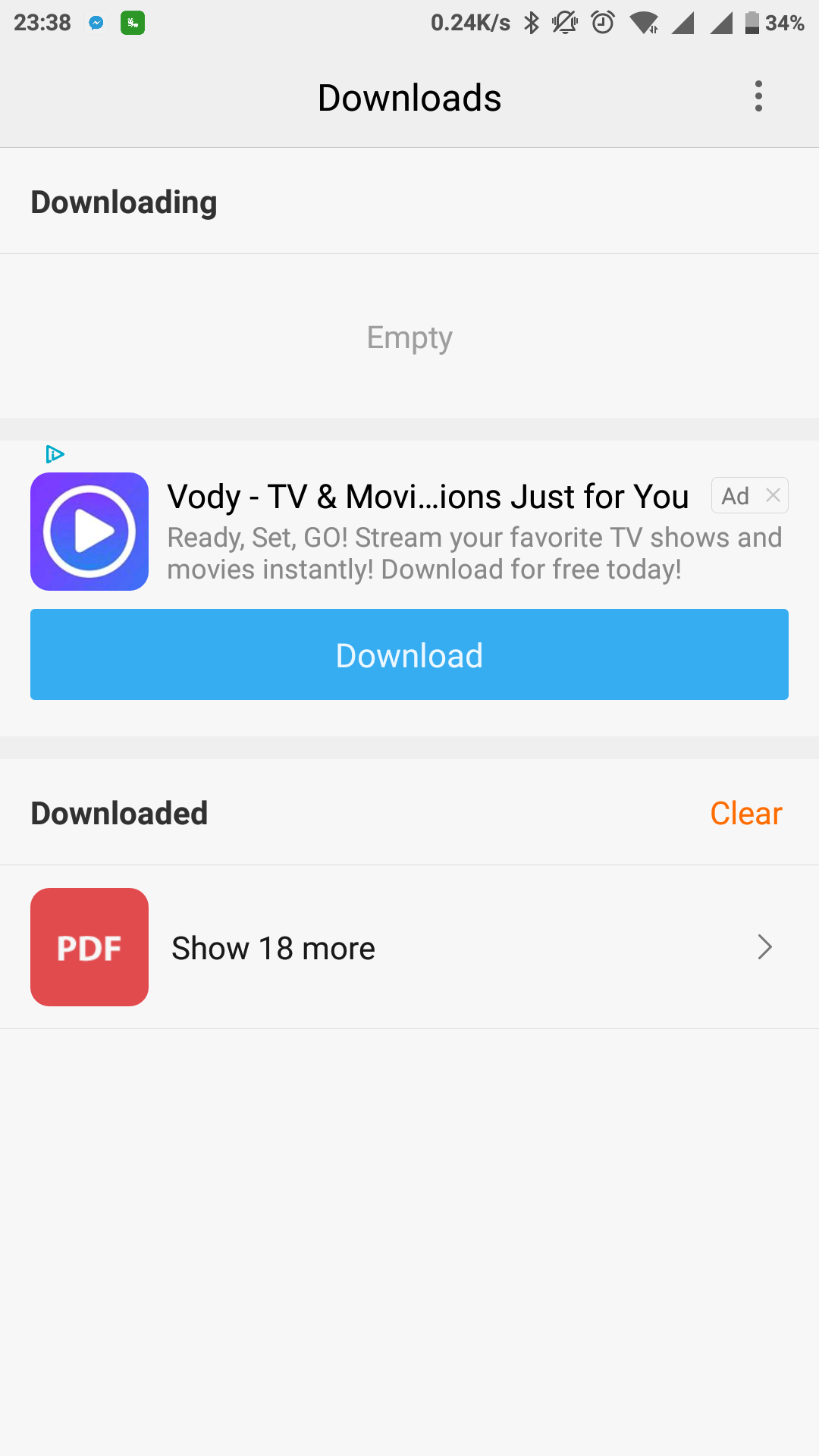Tap the AdChoices triangle icon
819x1456 pixels.
55,454
